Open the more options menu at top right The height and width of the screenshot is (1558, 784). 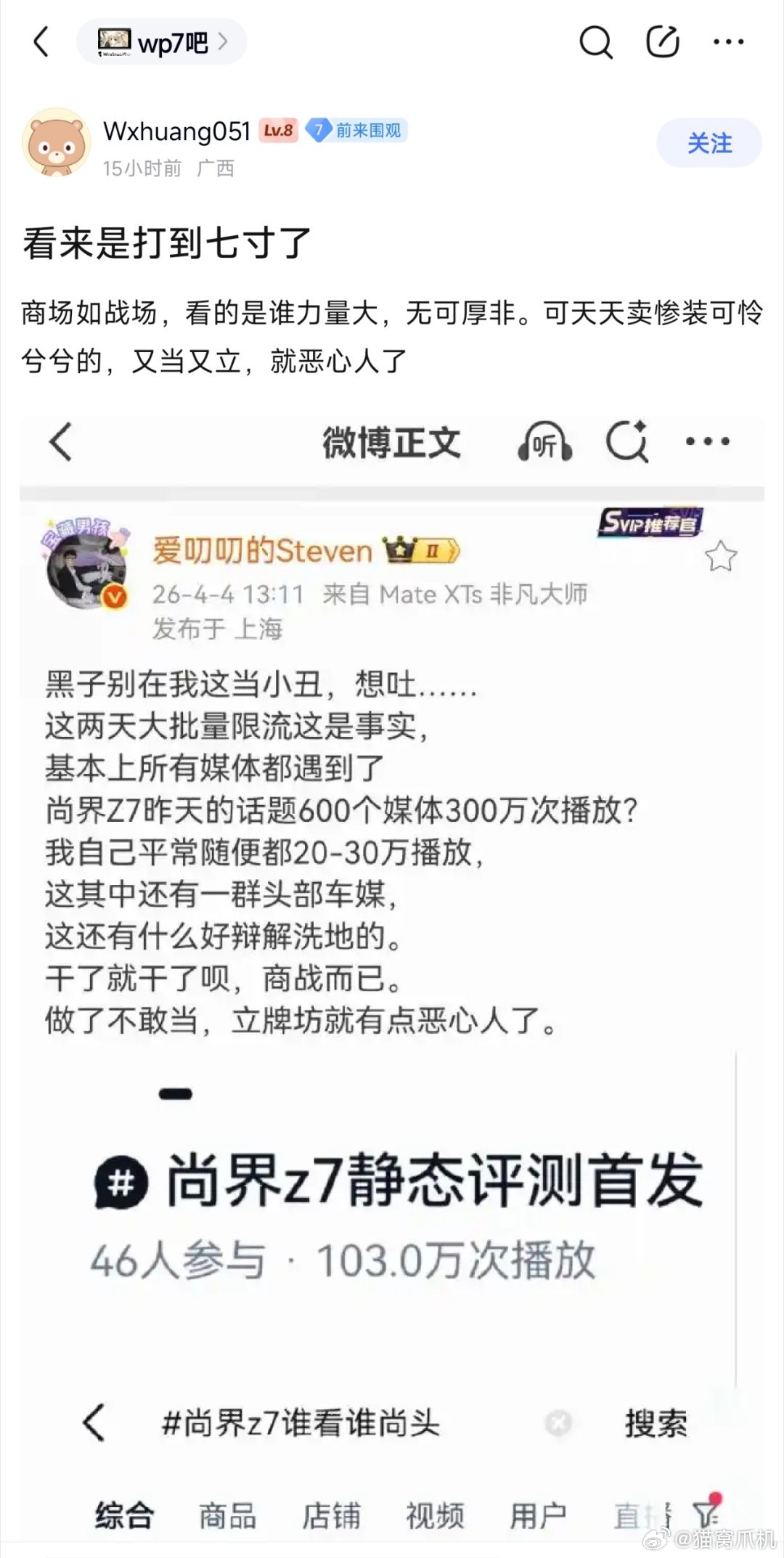730,42
